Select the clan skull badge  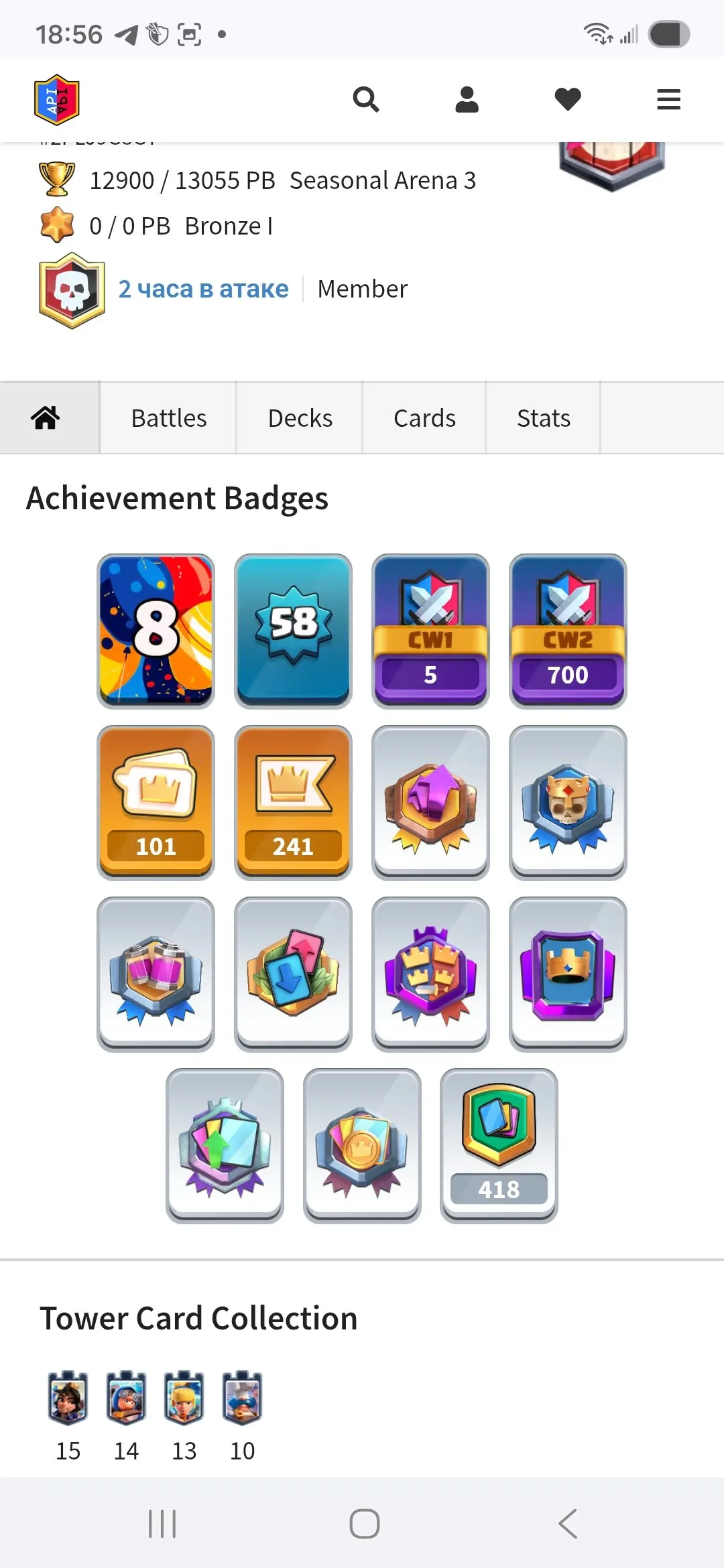(x=70, y=289)
